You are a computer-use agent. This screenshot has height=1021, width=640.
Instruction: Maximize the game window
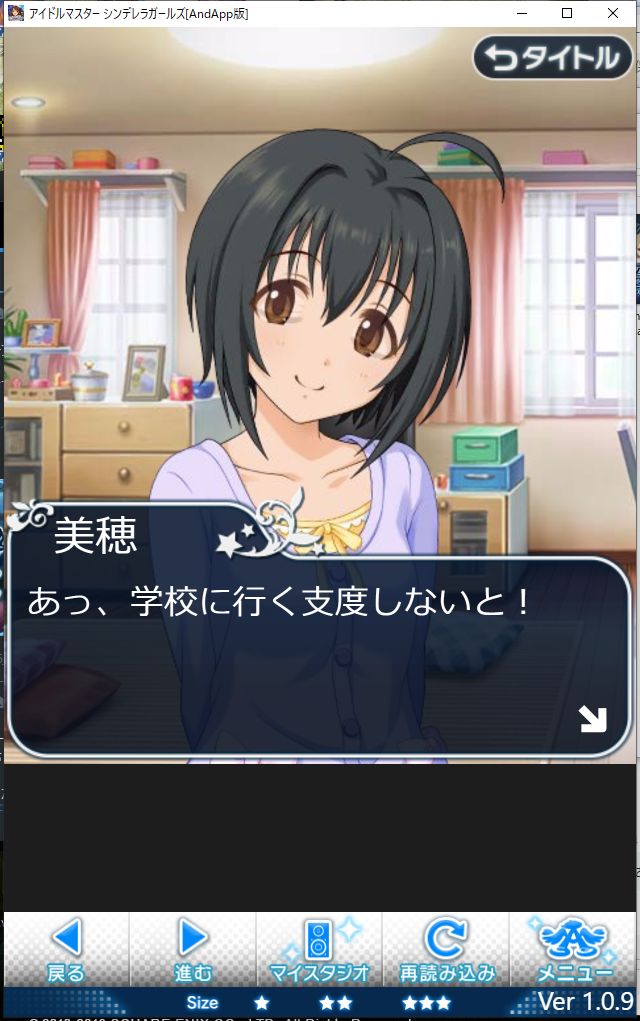pyautogui.click(x=567, y=13)
